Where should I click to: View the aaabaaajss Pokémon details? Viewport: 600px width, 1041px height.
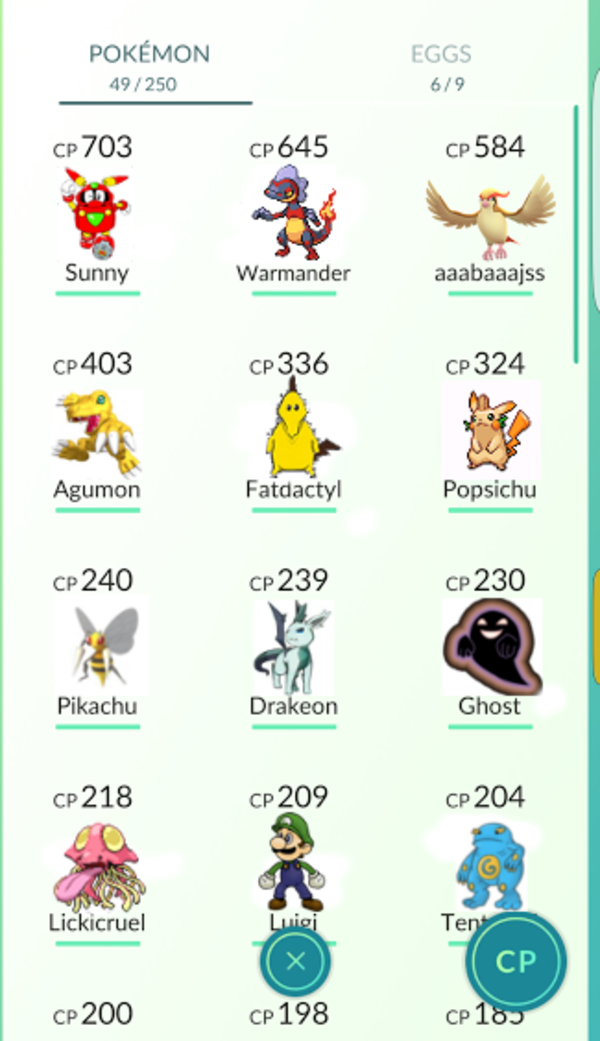(x=489, y=215)
